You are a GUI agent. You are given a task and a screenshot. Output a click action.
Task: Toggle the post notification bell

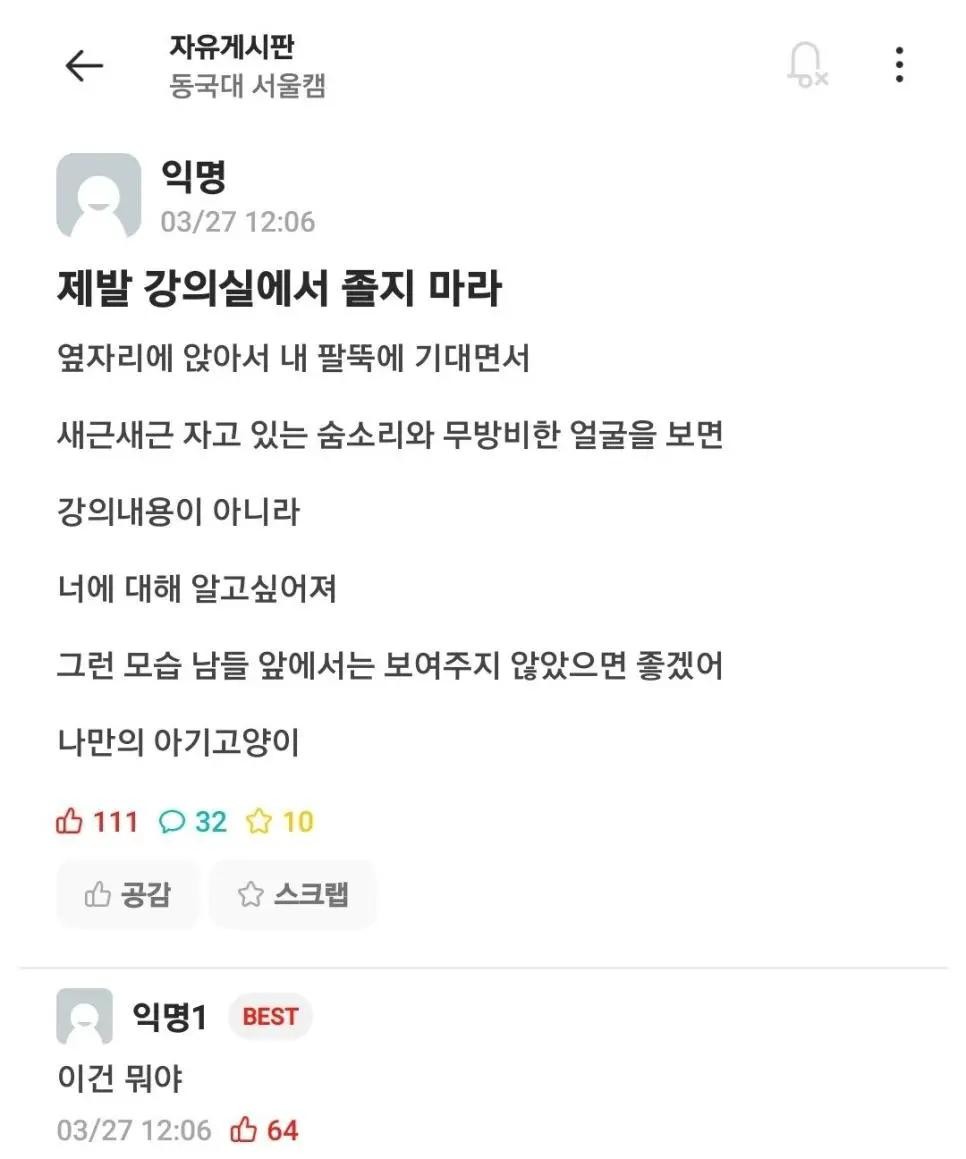click(806, 65)
